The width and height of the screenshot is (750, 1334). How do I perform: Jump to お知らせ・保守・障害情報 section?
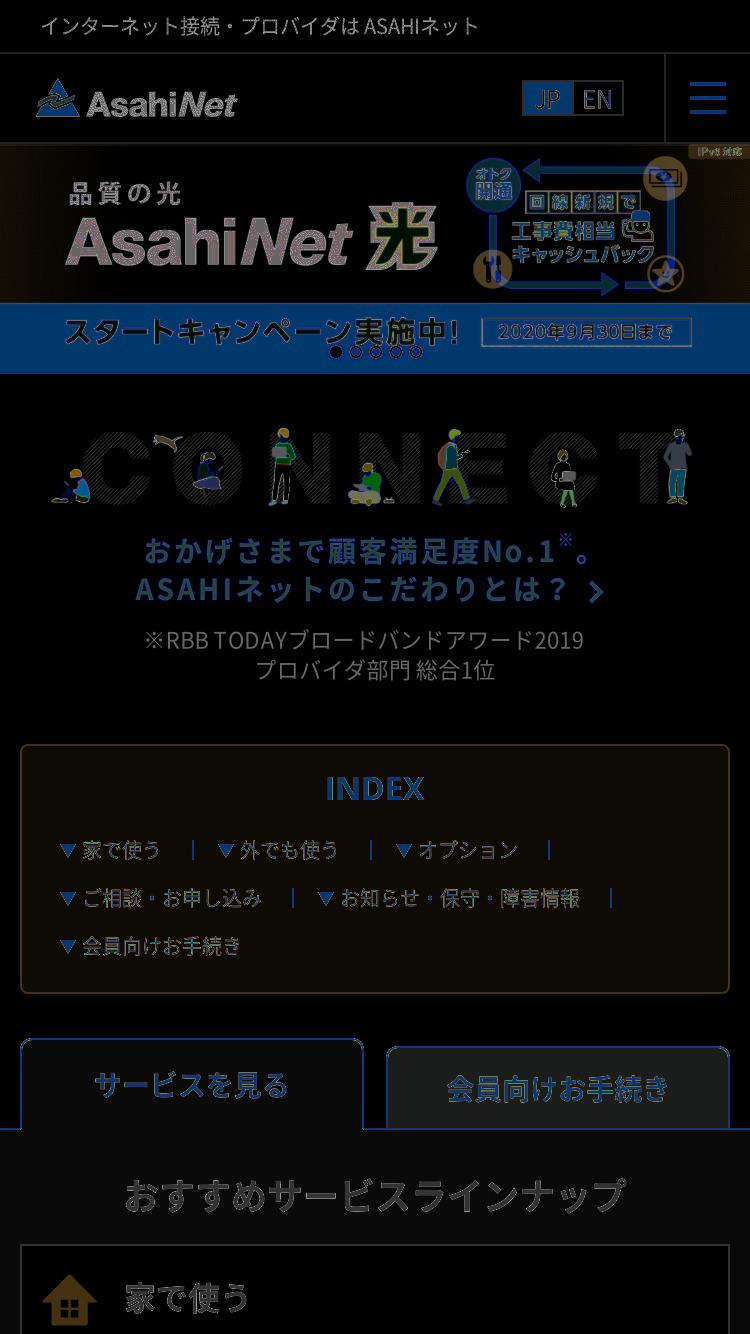(x=448, y=898)
